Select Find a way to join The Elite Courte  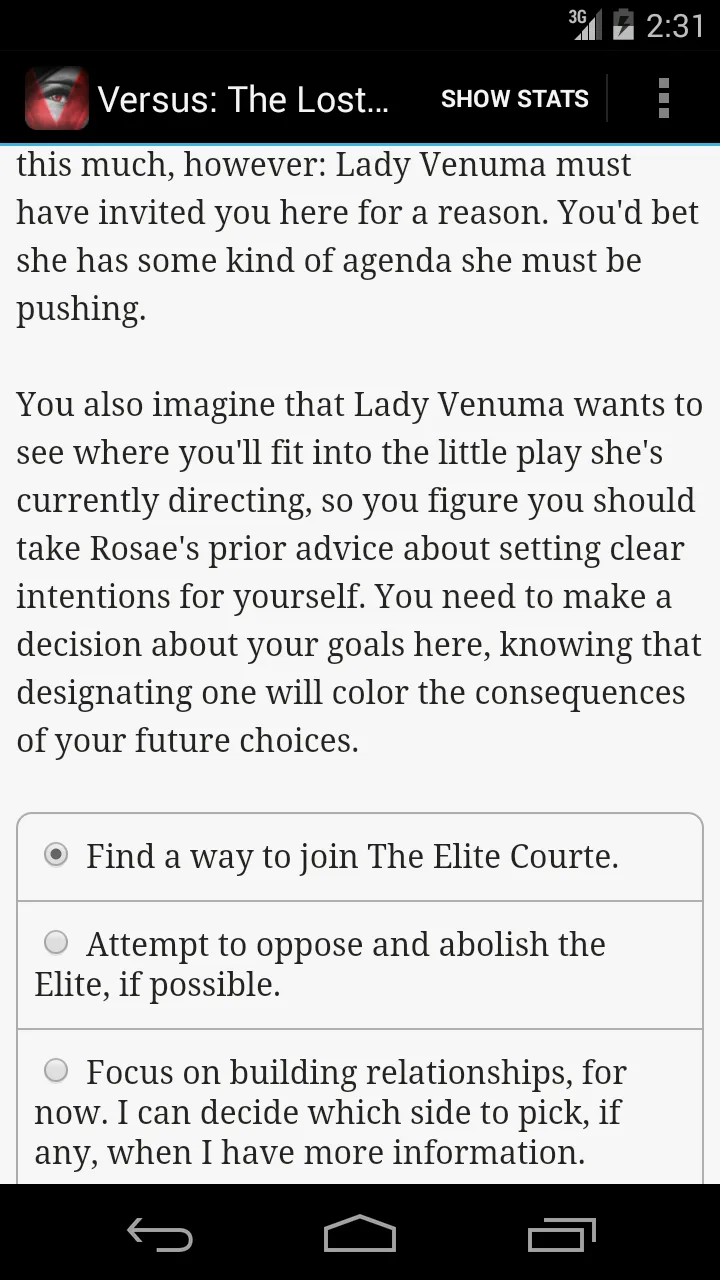[360, 857]
